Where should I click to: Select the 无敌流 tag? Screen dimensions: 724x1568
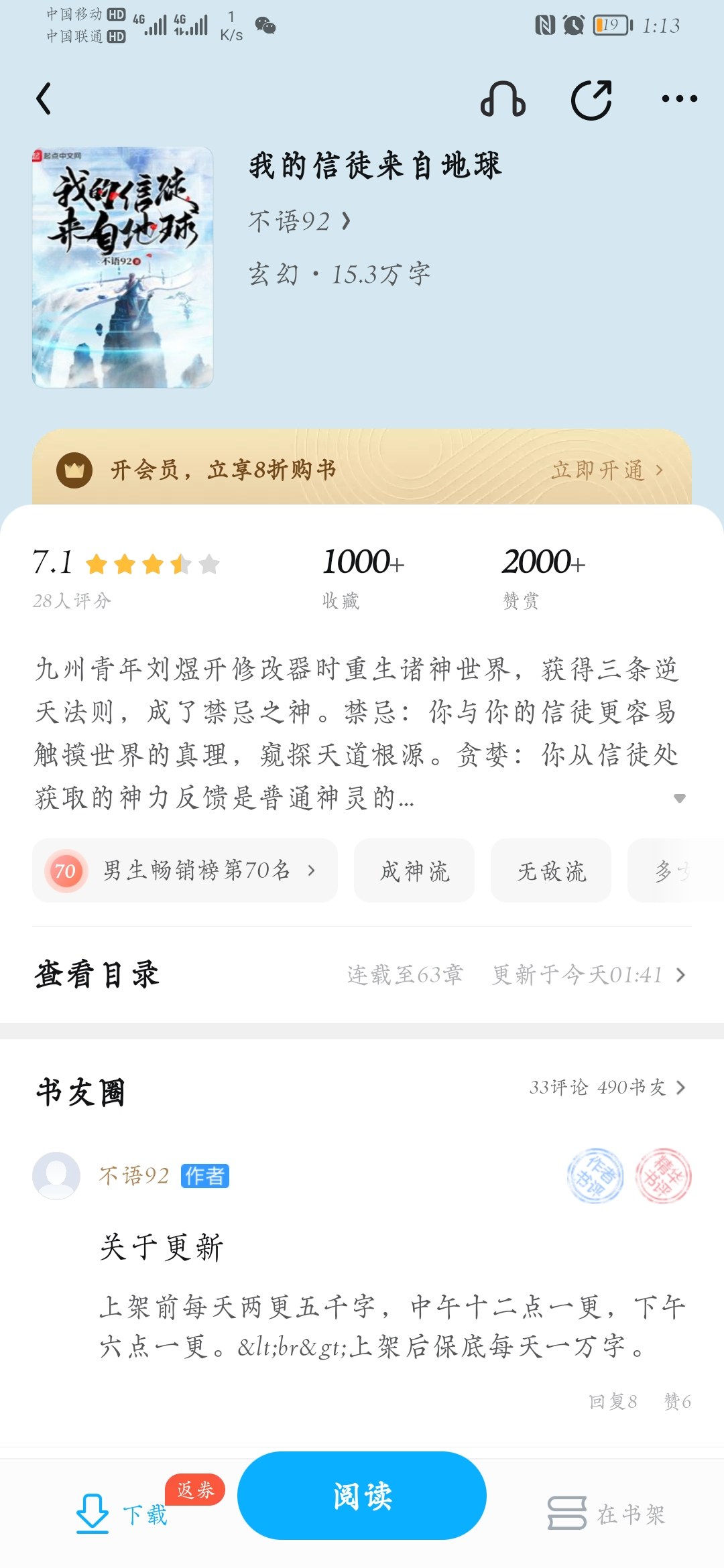pos(551,871)
